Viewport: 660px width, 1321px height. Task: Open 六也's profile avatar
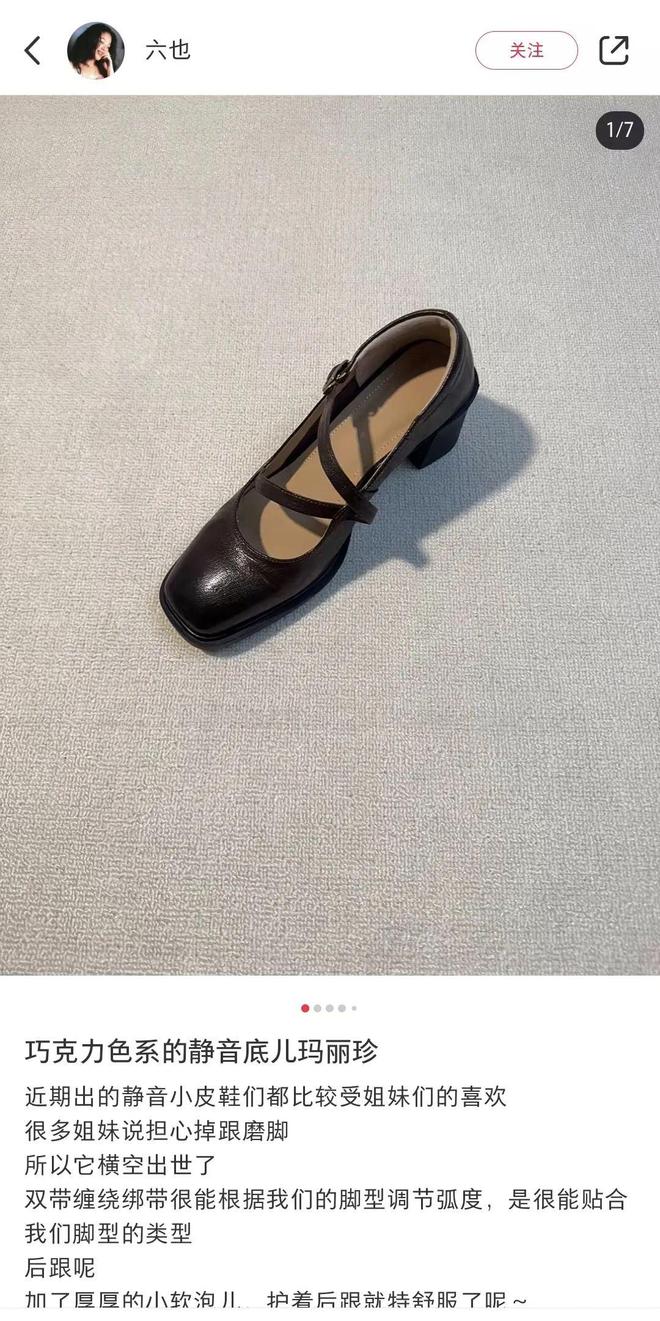tap(95, 50)
